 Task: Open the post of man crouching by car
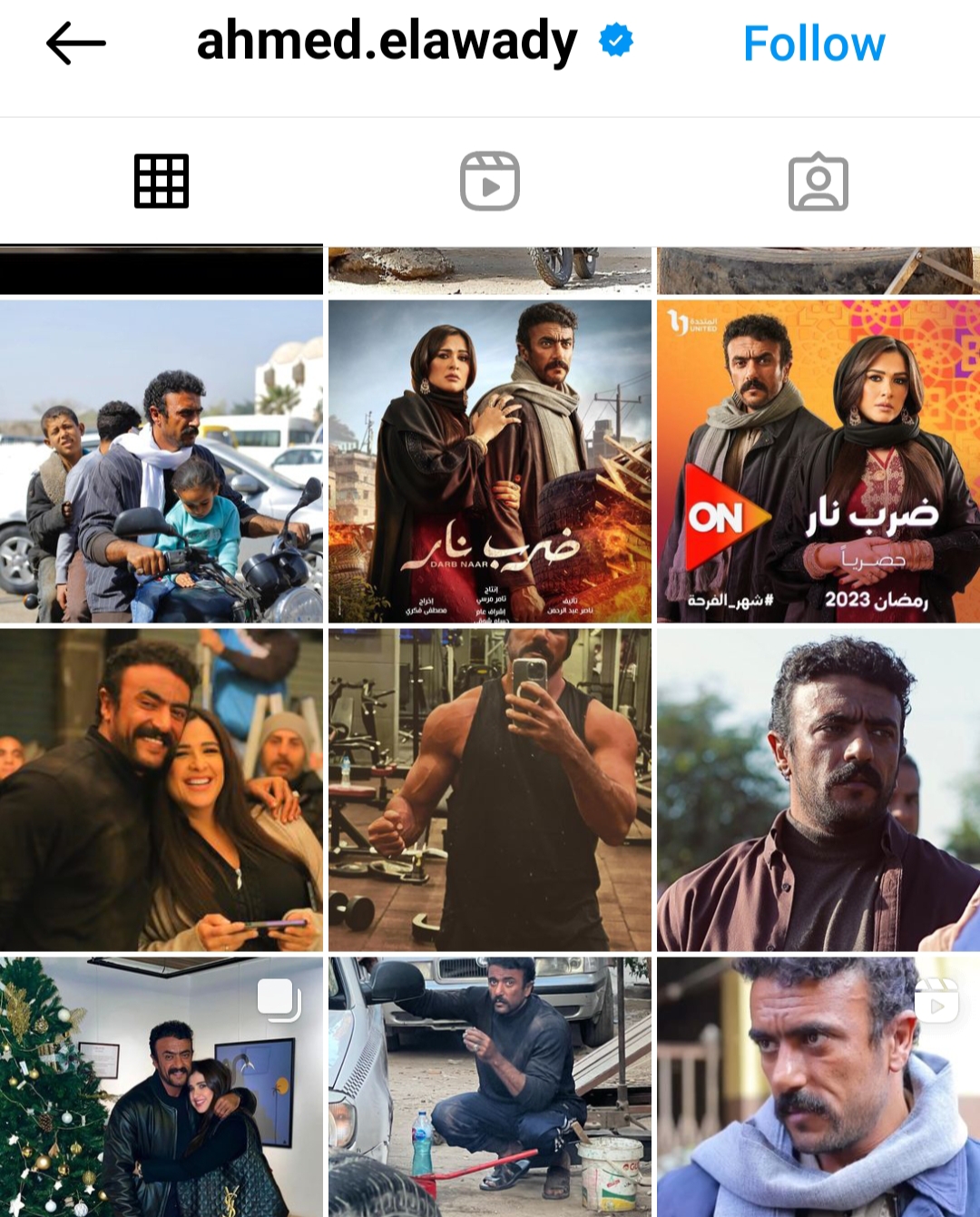[x=489, y=1087]
